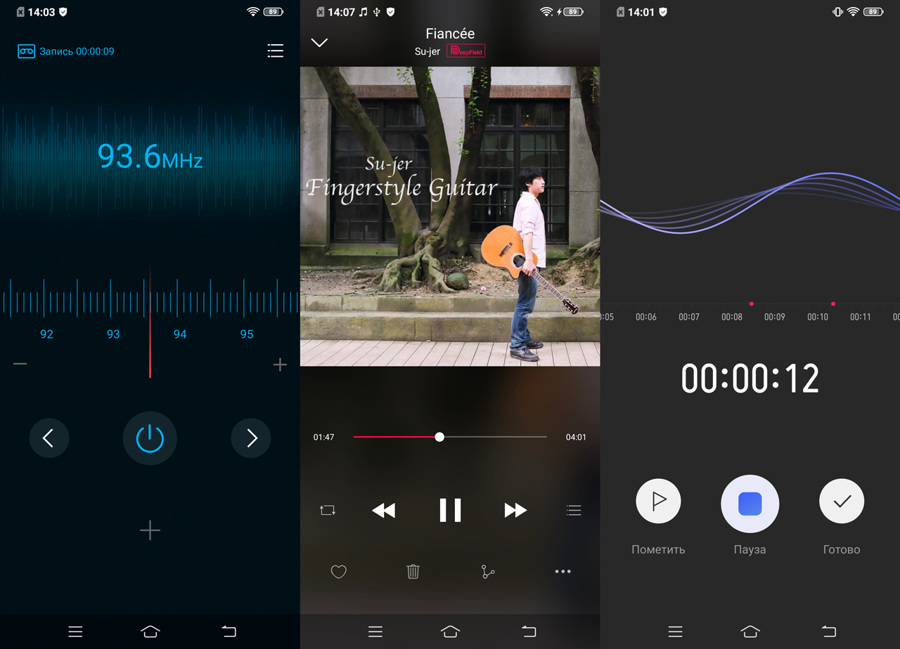The image size is (900, 649).
Task: Tune to the next radio station
Action: [251, 438]
